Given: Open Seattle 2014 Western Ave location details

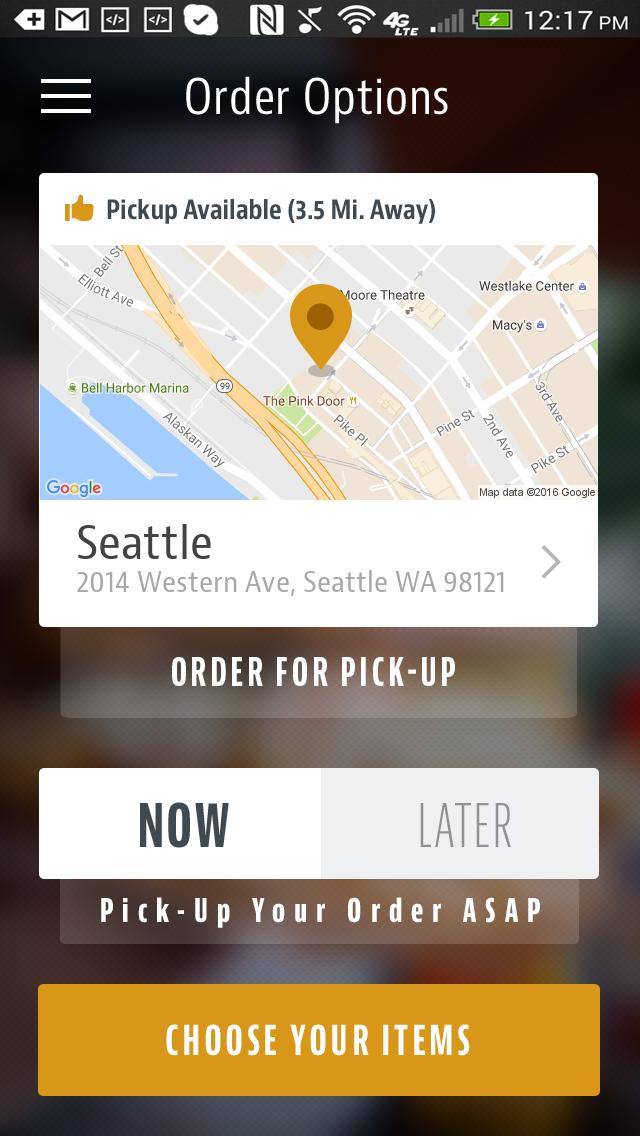Looking at the screenshot, I should pyautogui.click(x=318, y=562).
